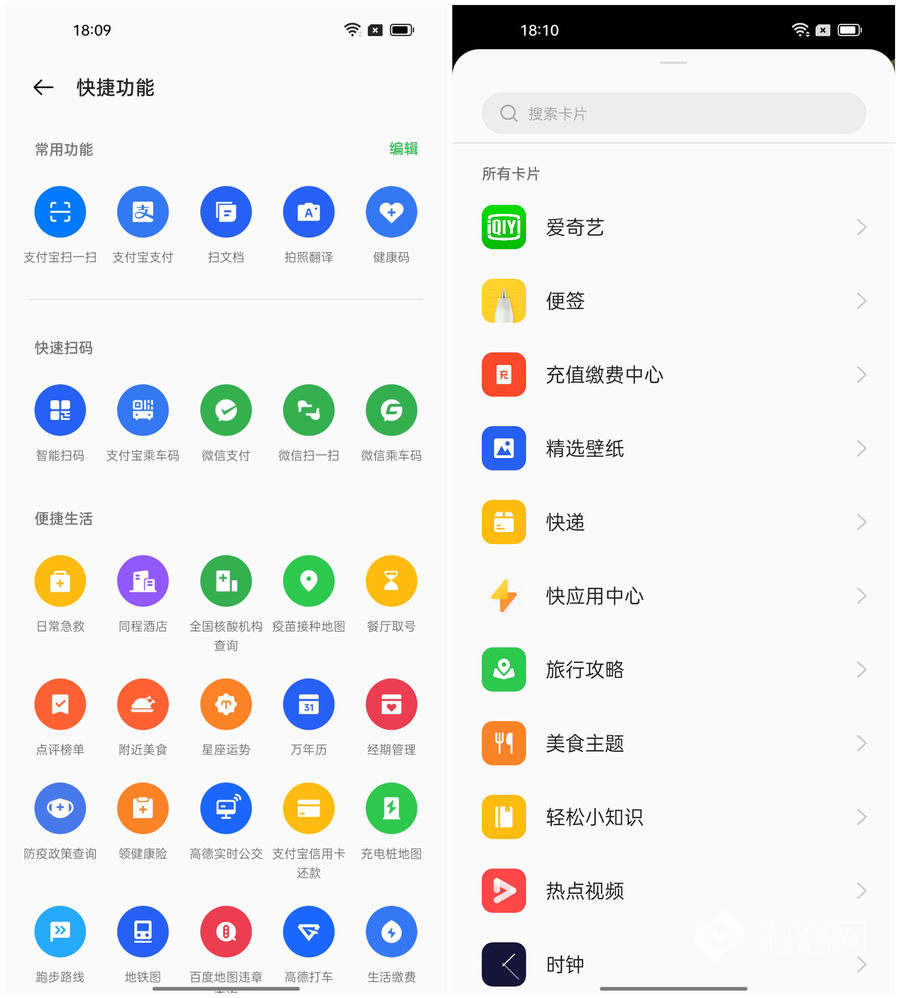Open 微信支付 quick payment
The image size is (900, 998).
tap(226, 410)
